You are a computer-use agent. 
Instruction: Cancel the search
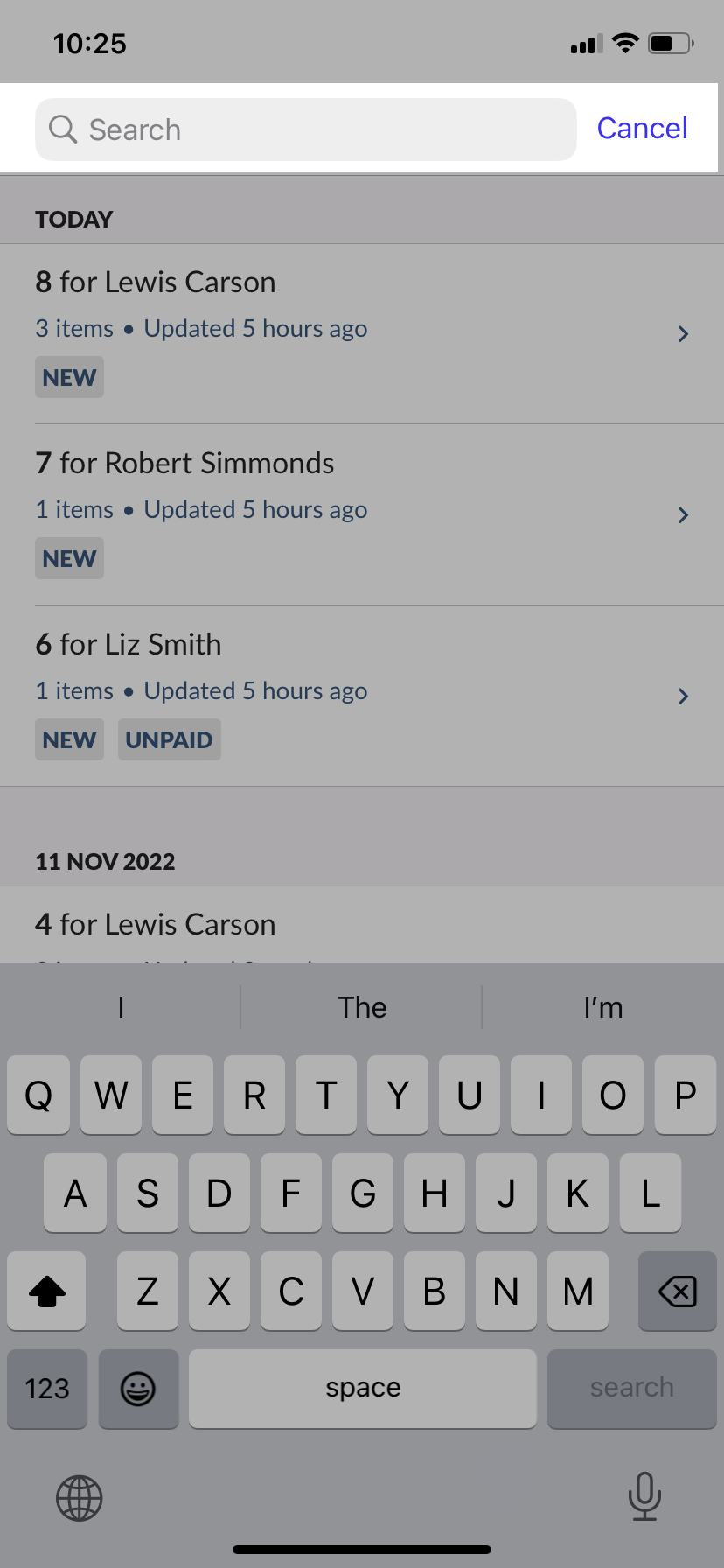642,129
